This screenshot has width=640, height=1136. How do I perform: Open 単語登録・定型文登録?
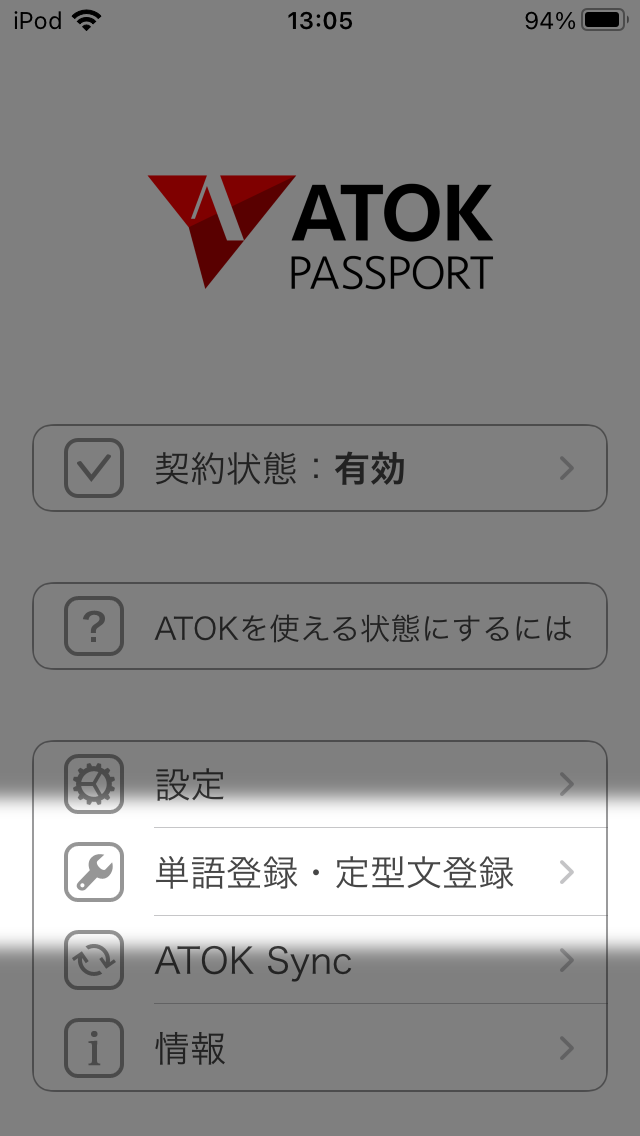[x=320, y=872]
